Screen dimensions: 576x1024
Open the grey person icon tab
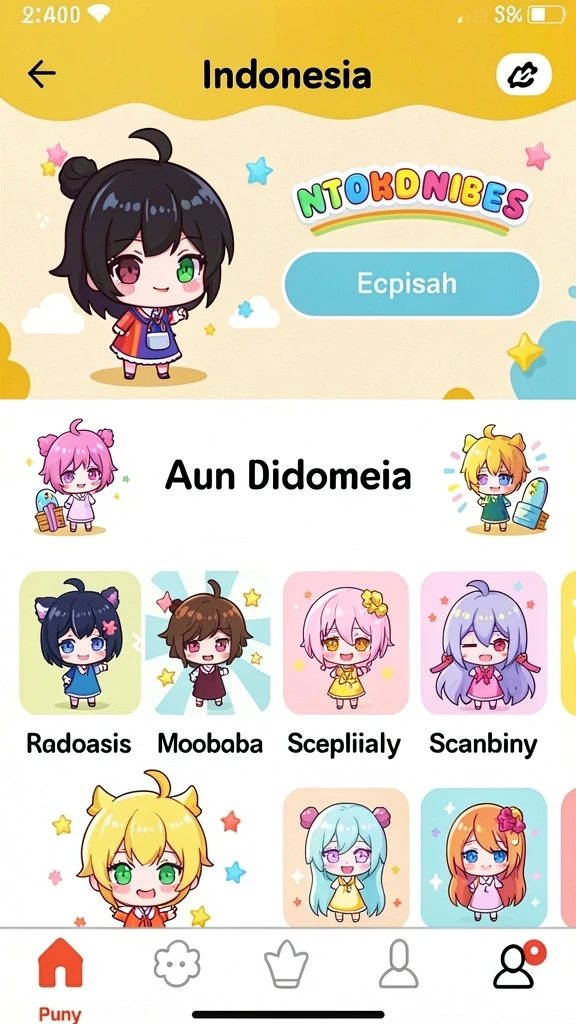[x=398, y=965]
